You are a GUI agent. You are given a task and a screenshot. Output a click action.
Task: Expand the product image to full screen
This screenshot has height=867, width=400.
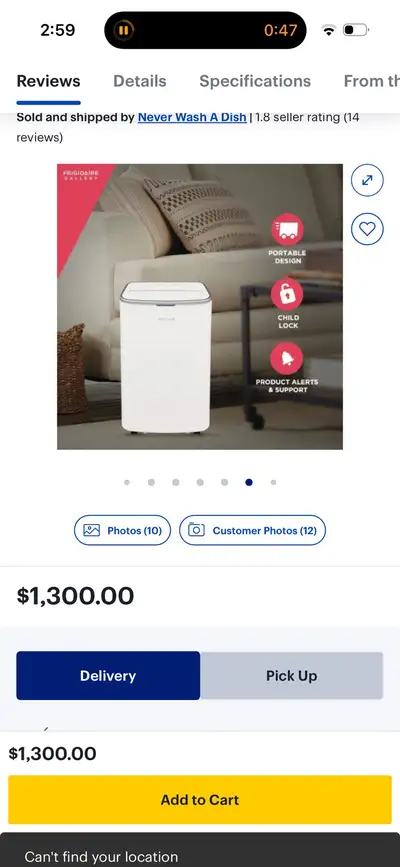(367, 180)
